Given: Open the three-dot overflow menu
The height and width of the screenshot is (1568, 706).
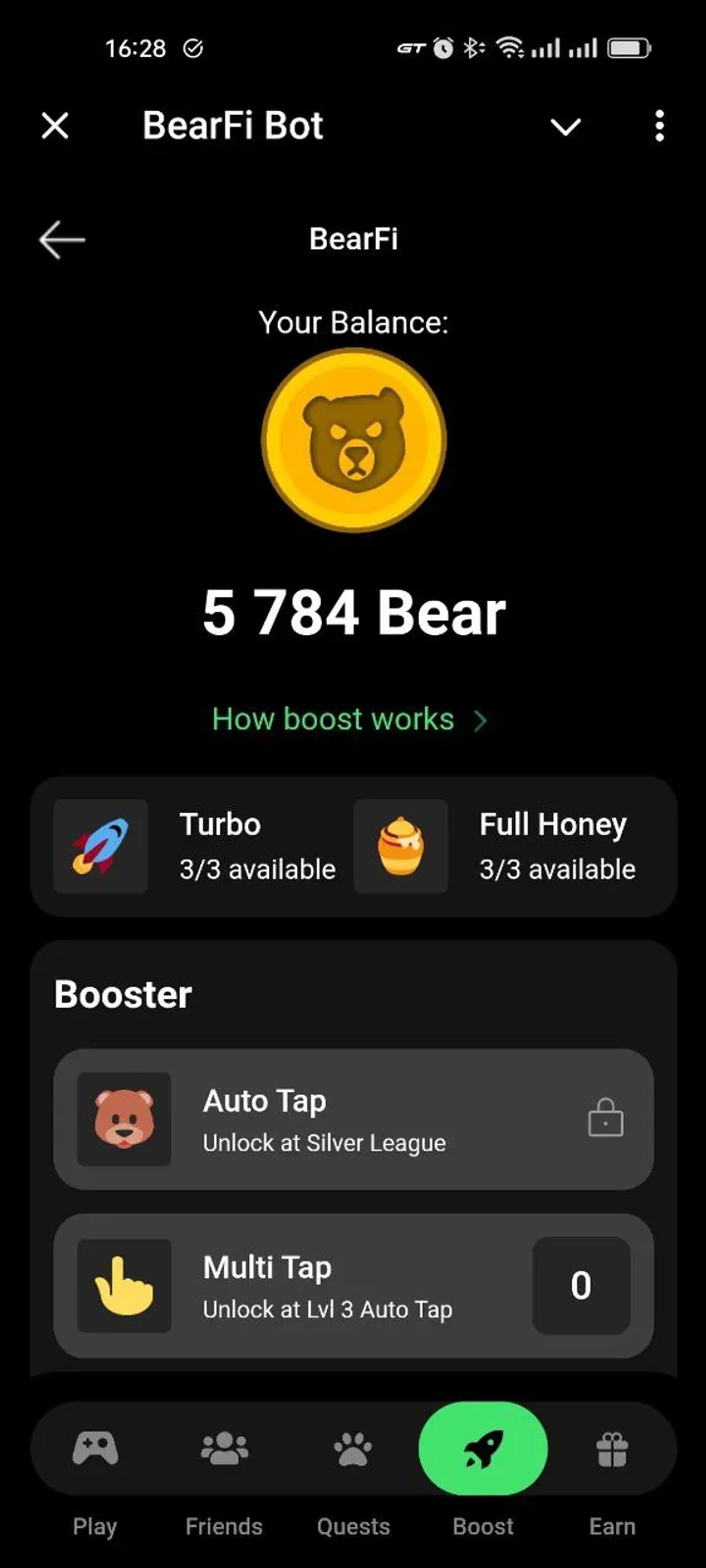Looking at the screenshot, I should click(658, 126).
